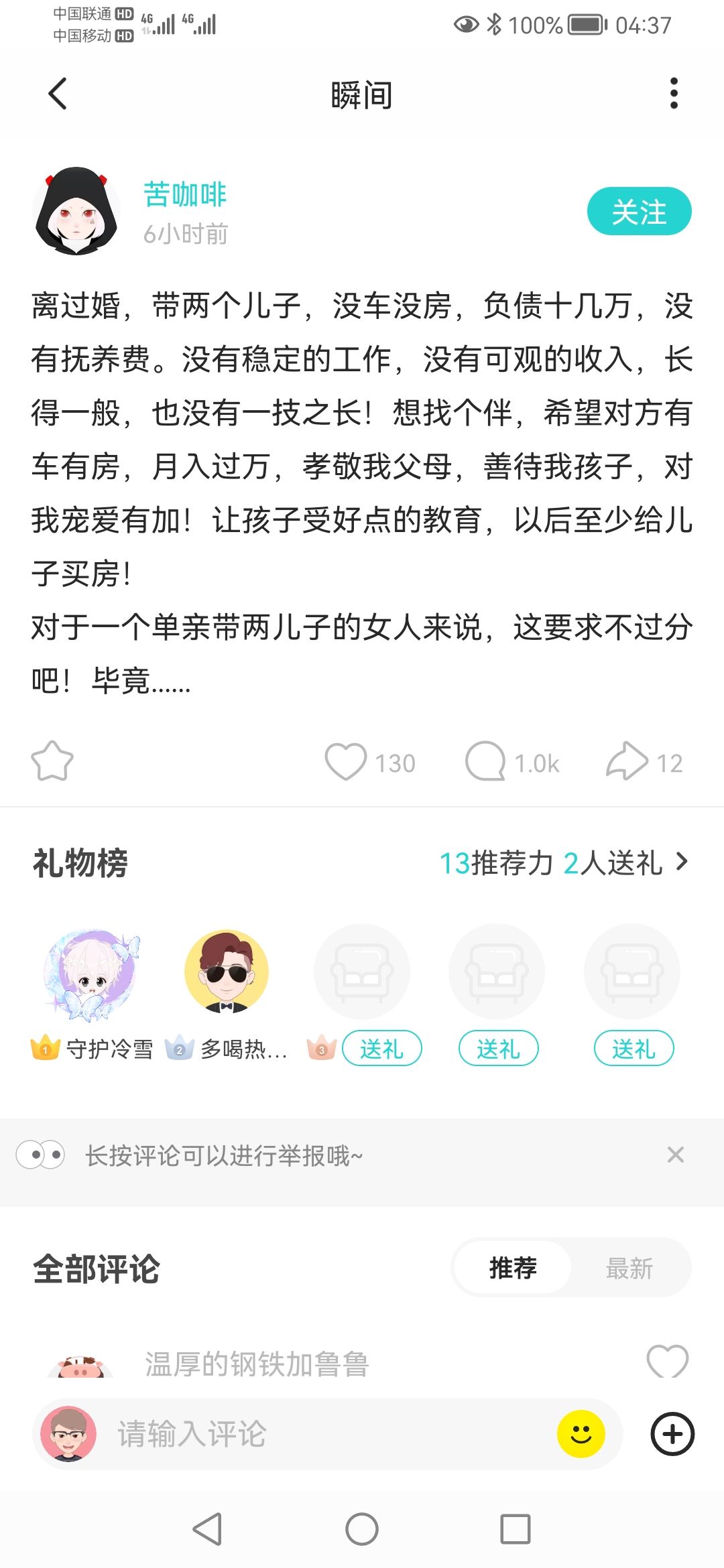The height and width of the screenshot is (1568, 724).
Task: Tap 送礼 button beside the rank 3 crown
Action: click(x=381, y=1049)
